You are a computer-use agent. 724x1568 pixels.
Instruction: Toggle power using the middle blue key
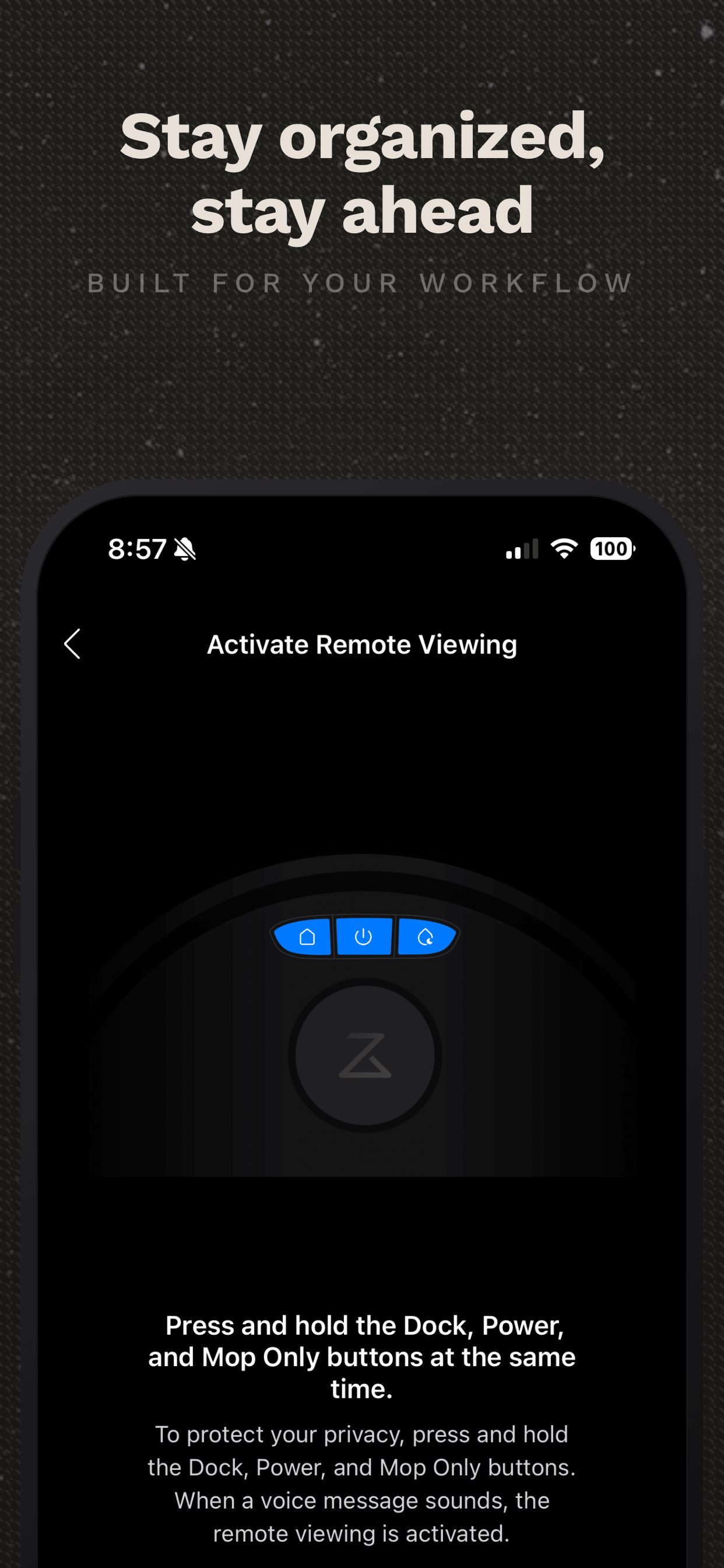coord(363,937)
